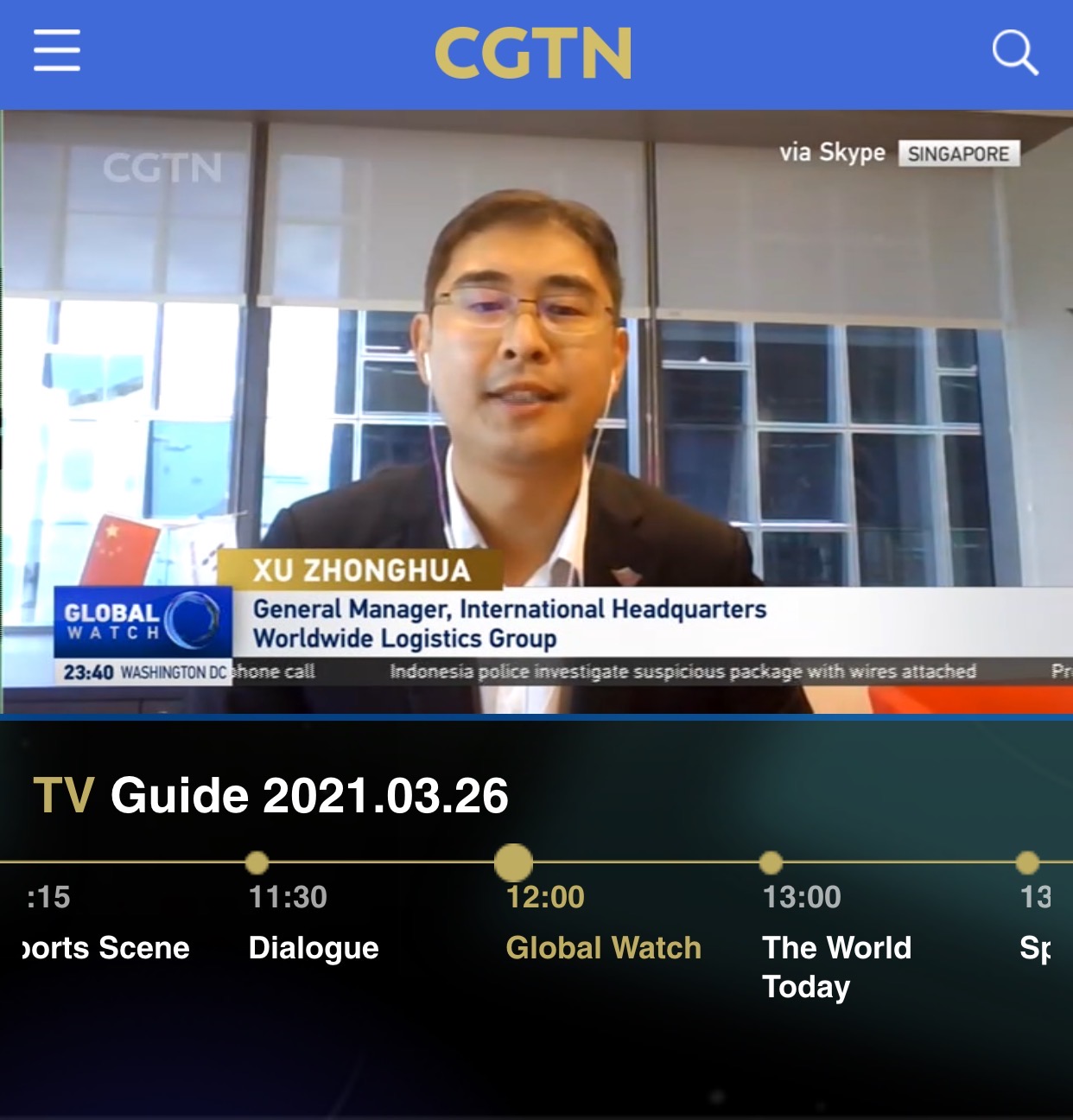Tap the CGTN logo in header
Screen dimensions: 1073x1120
[x=533, y=53]
